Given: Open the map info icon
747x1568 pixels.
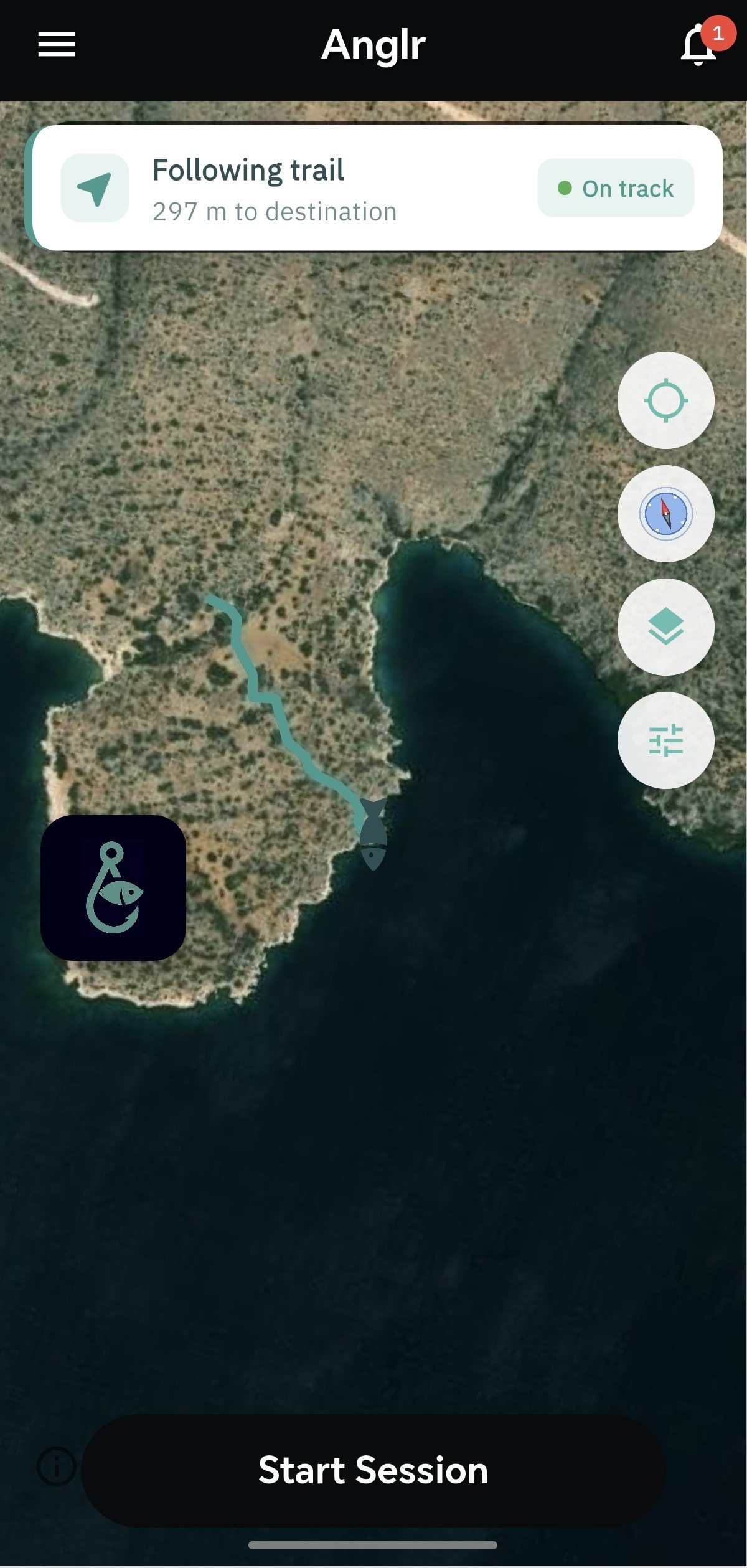Looking at the screenshot, I should point(57,1466).
